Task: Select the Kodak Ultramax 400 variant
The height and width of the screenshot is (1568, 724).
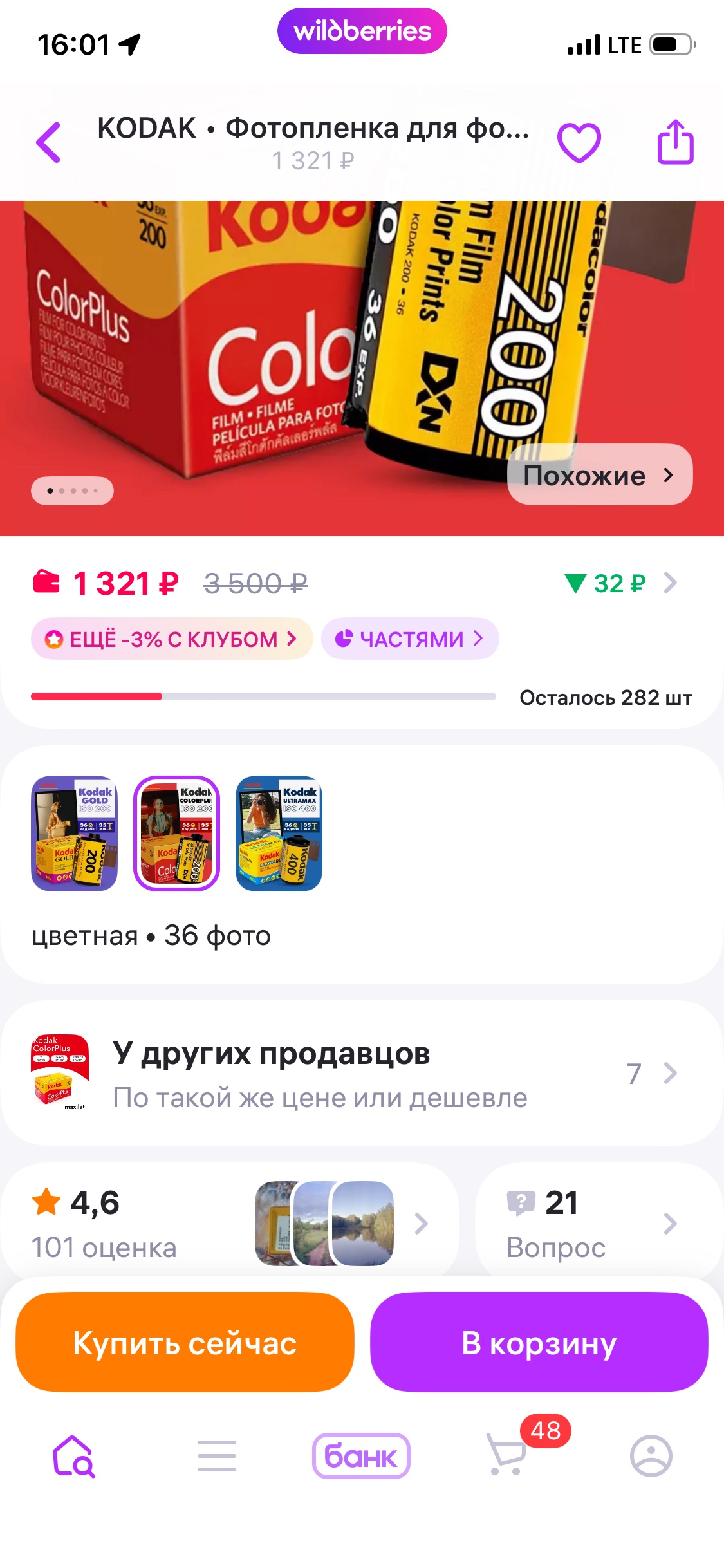Action: click(x=279, y=833)
